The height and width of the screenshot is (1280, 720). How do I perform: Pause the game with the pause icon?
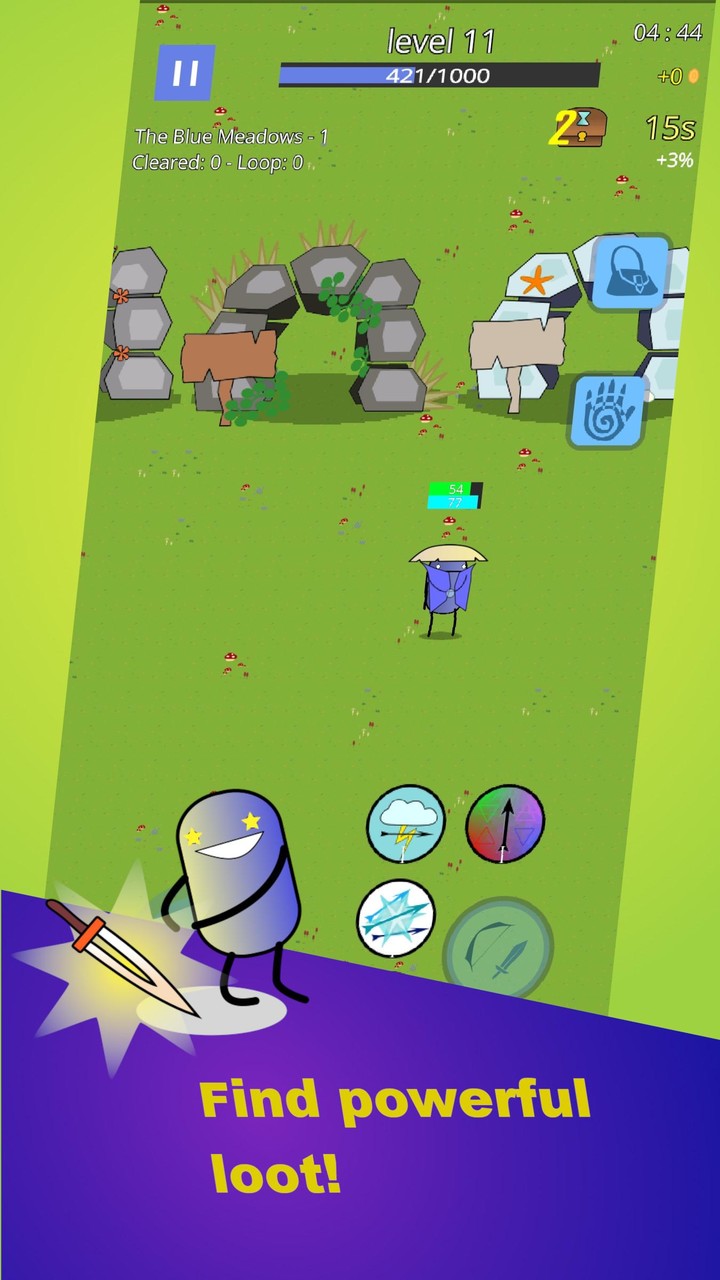click(x=186, y=70)
